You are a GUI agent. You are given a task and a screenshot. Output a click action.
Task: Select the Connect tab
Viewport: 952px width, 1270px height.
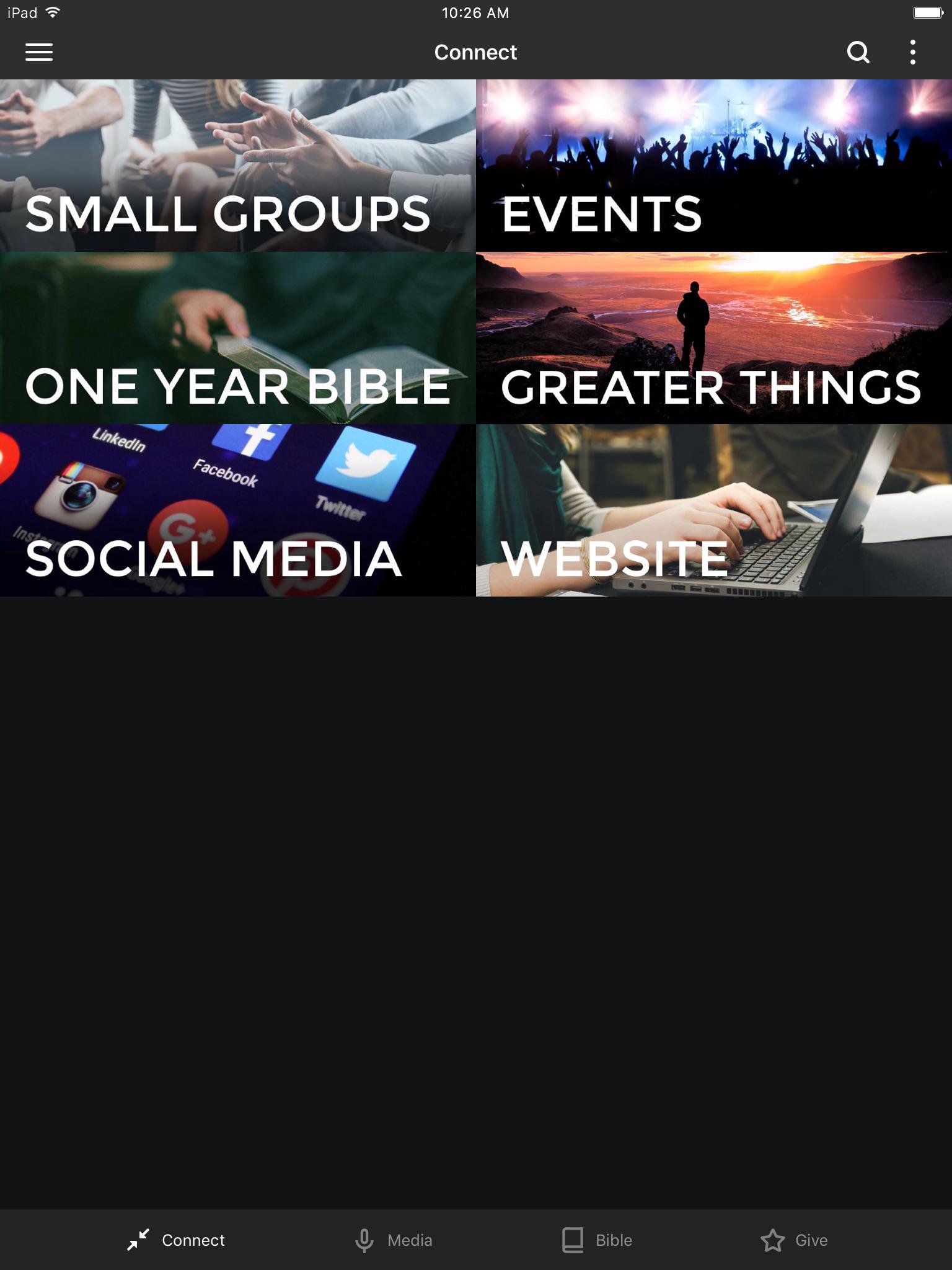pyautogui.click(x=177, y=1240)
